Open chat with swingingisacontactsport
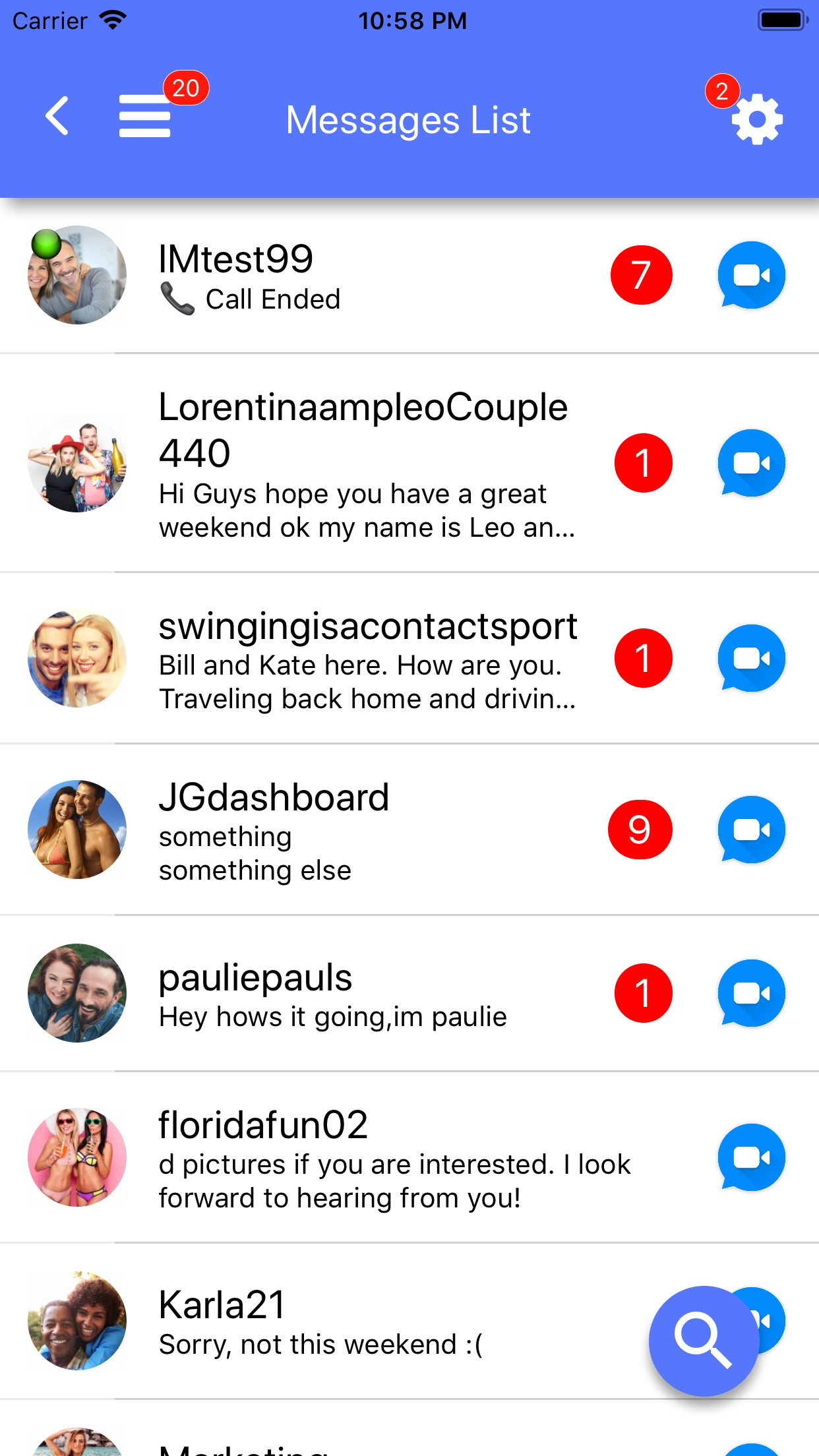This screenshot has width=819, height=1456. coord(367,659)
